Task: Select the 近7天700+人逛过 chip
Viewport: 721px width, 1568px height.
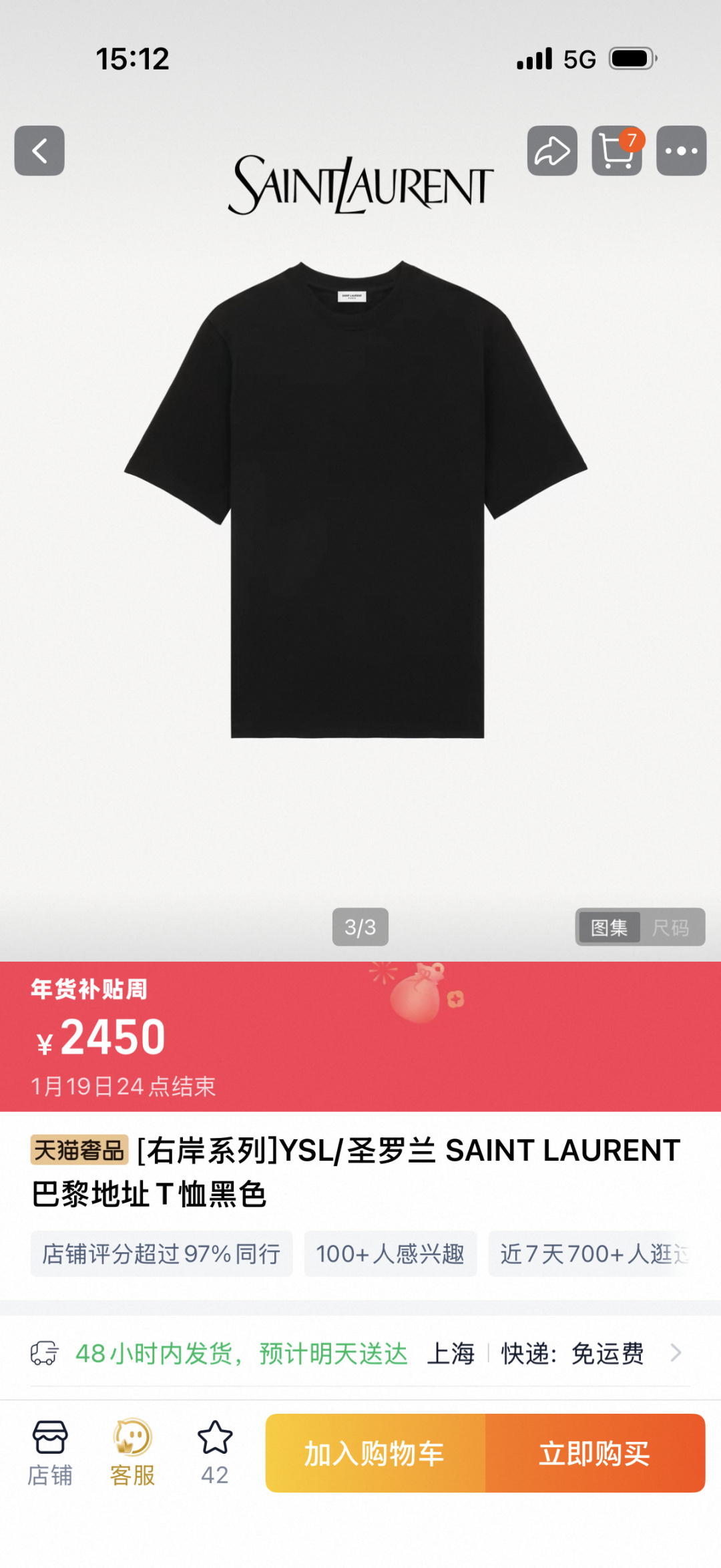Action: coord(594,1253)
